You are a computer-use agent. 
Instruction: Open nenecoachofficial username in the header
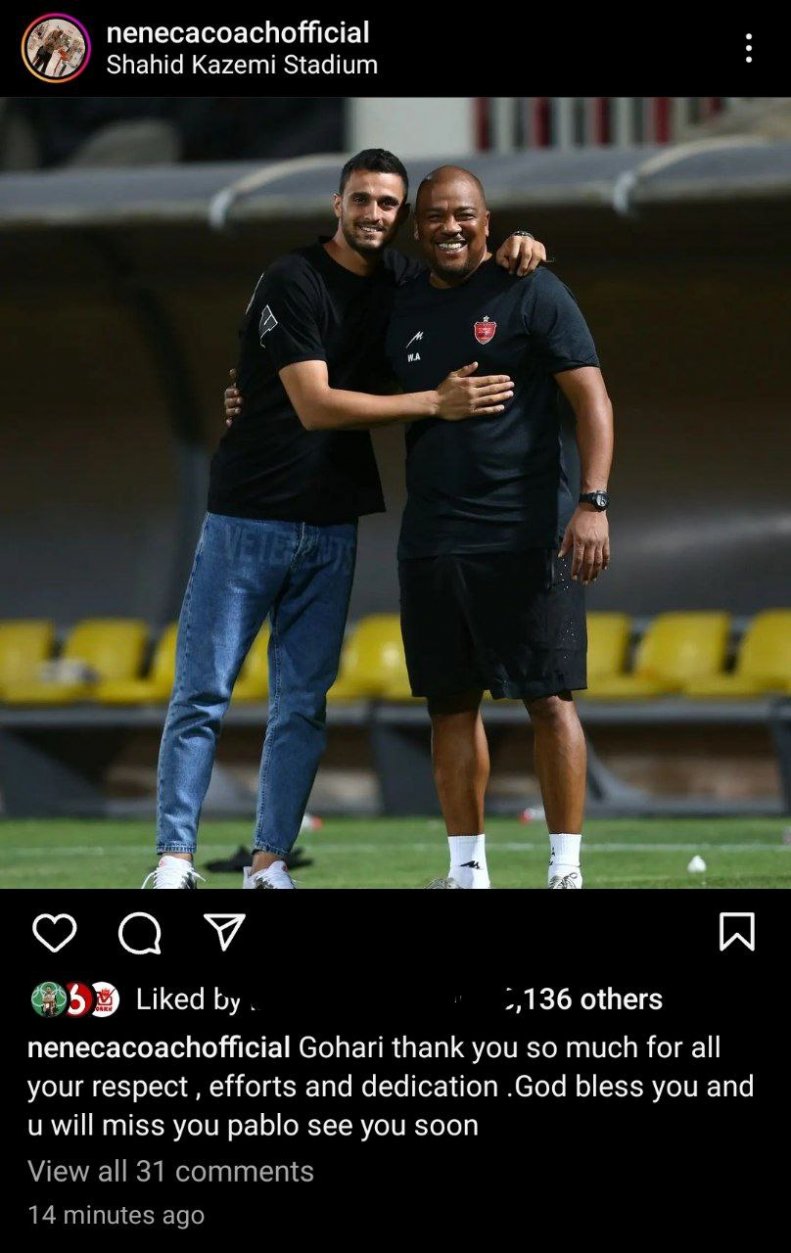tap(237, 33)
